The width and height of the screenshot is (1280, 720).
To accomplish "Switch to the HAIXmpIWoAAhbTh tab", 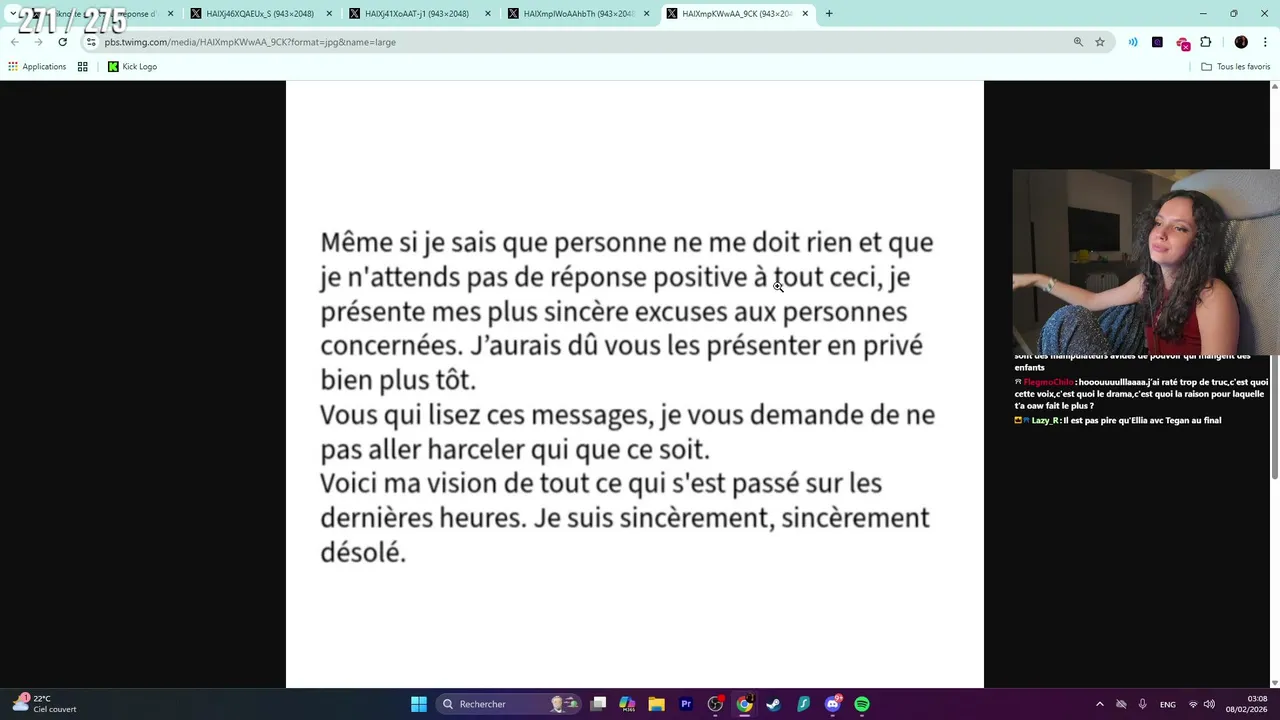I will tap(575, 14).
